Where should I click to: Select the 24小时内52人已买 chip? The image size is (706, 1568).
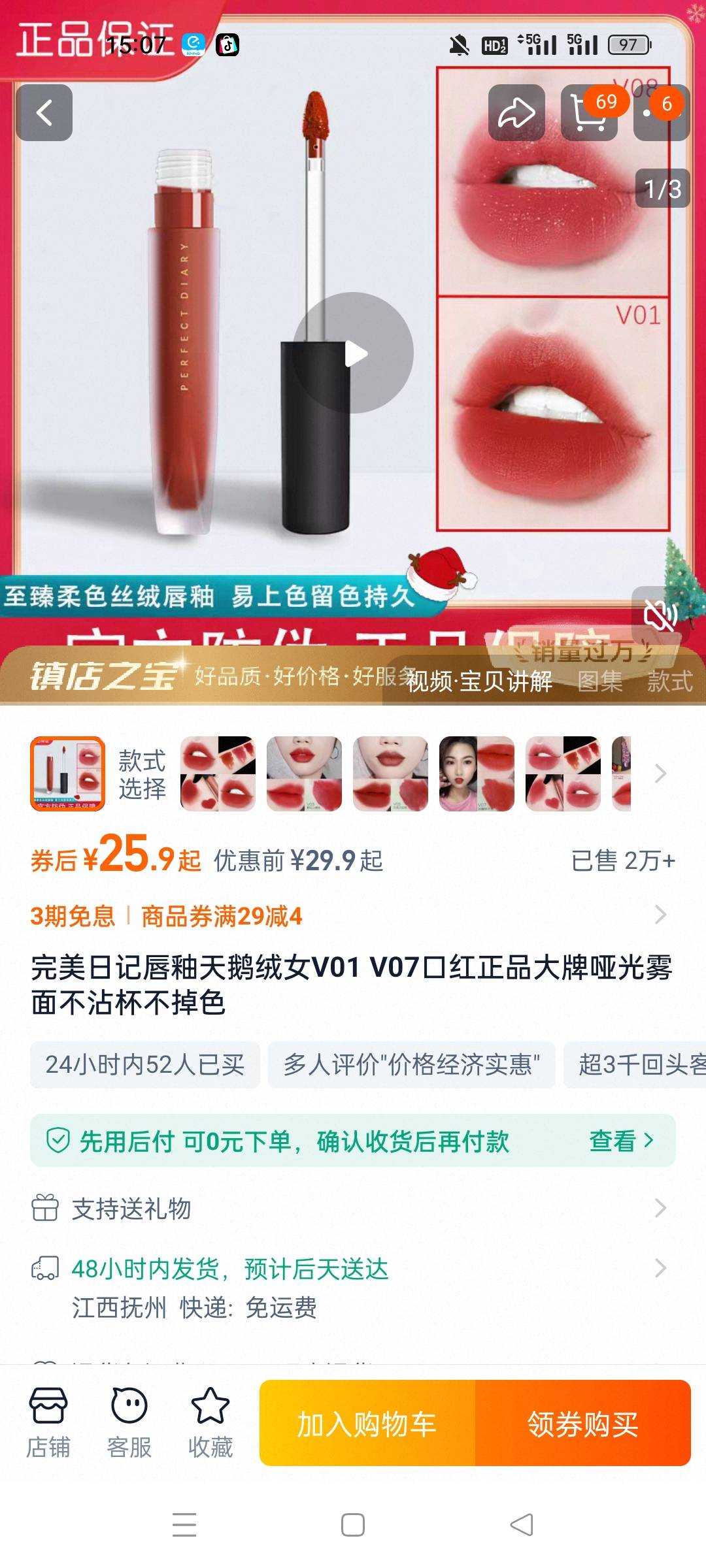144,1065
